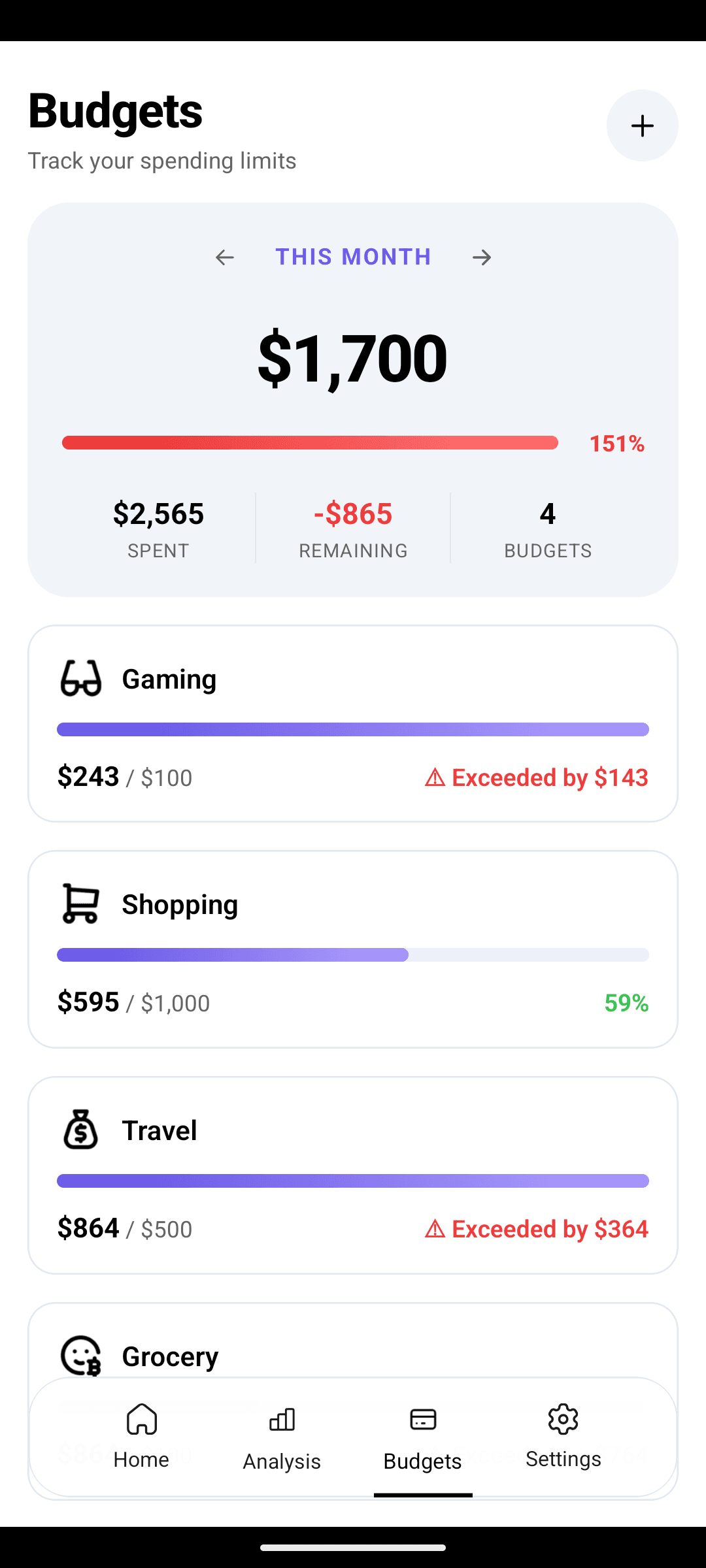Select the Gaming category glasses icon
Screen dimensions: 706x1568
[81, 678]
